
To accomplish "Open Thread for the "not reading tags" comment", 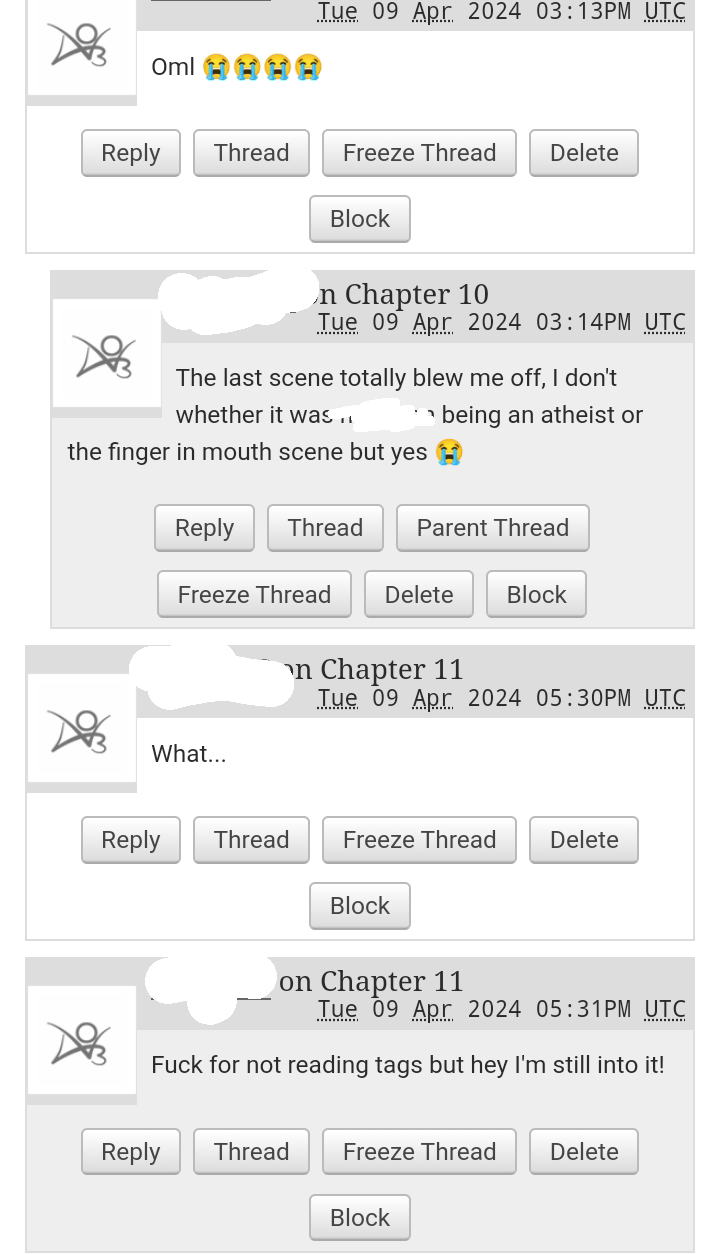I will tap(251, 1152).
